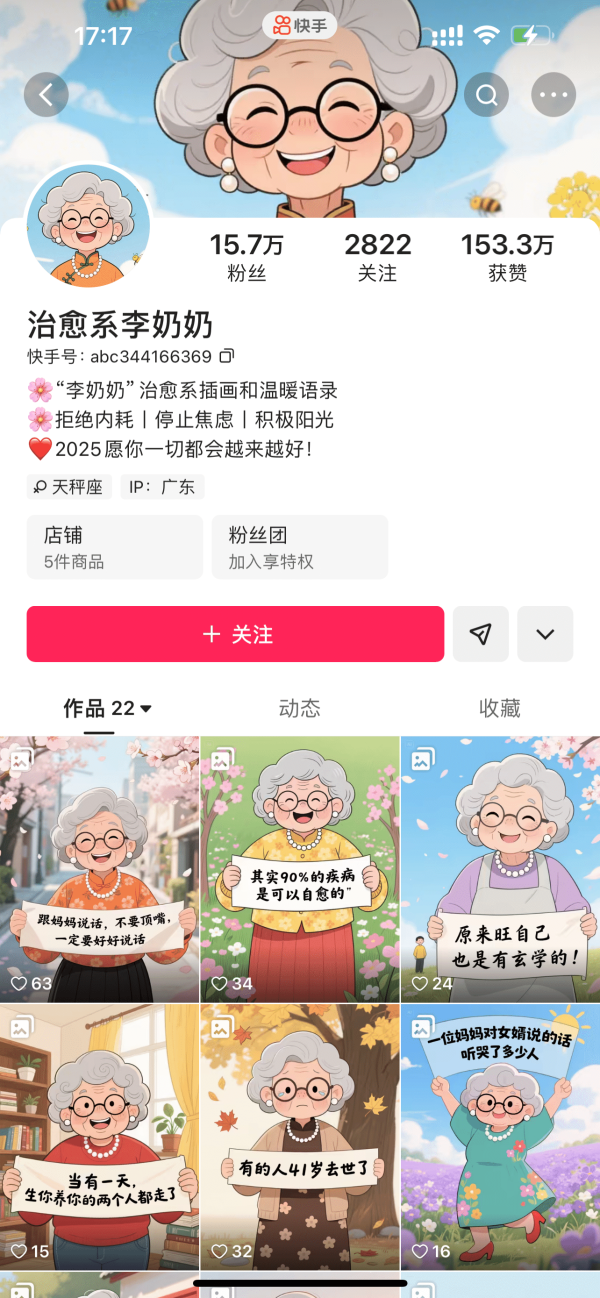Share profile via paper plane icon
This screenshot has height=1298, width=600.
tap(481, 634)
